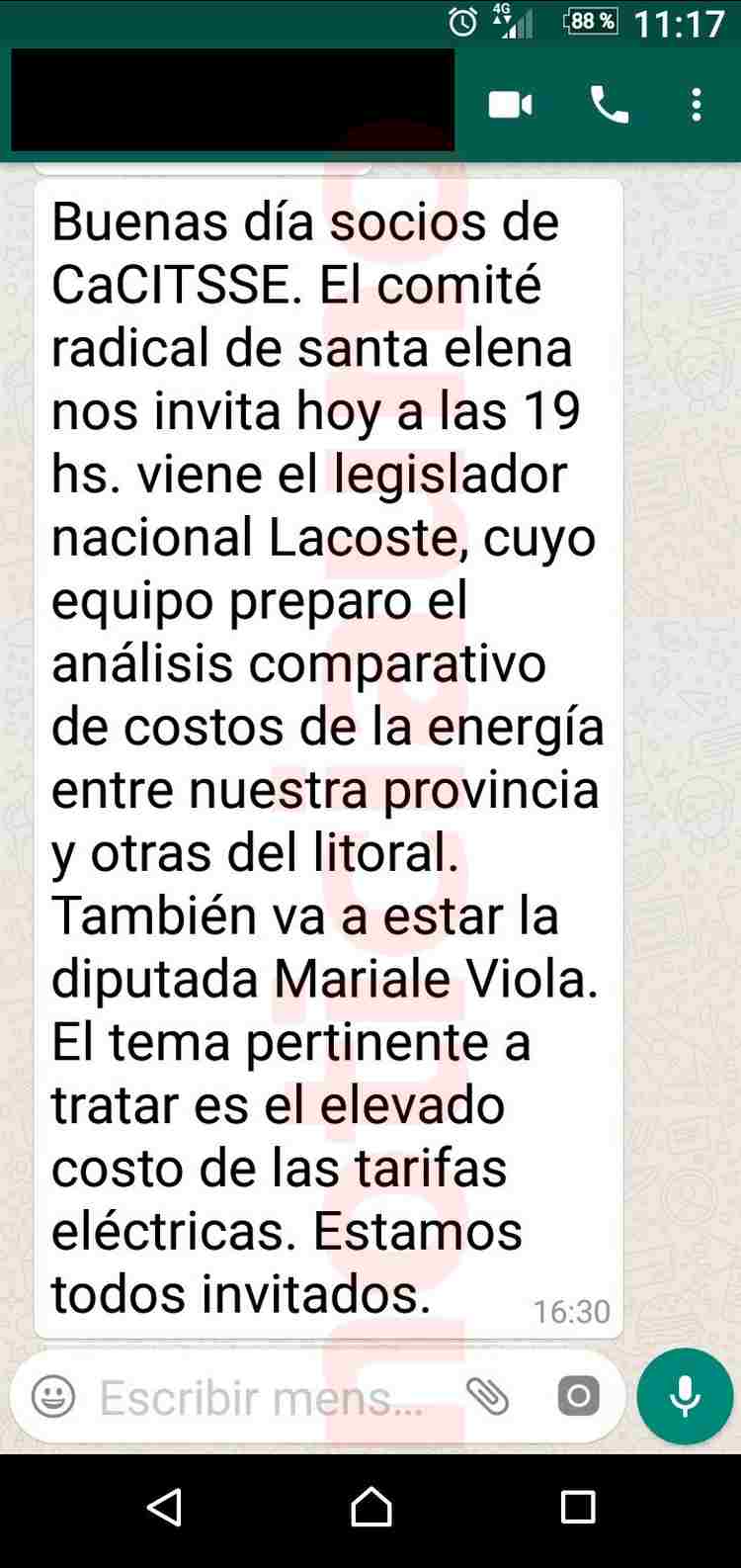The width and height of the screenshot is (741, 1568).
Task: Start a video call
Action: (510, 105)
